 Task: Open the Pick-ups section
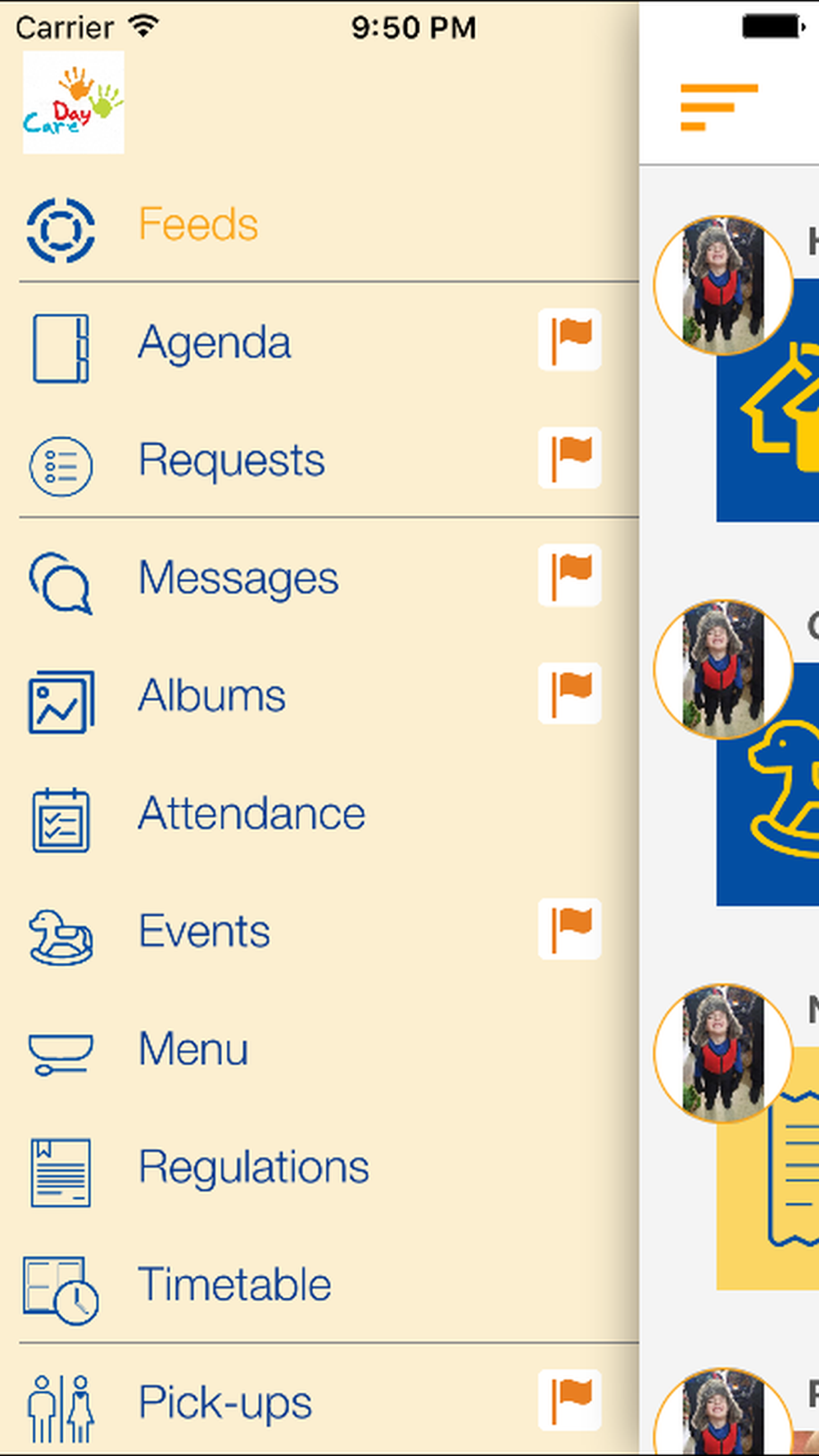[225, 1404]
